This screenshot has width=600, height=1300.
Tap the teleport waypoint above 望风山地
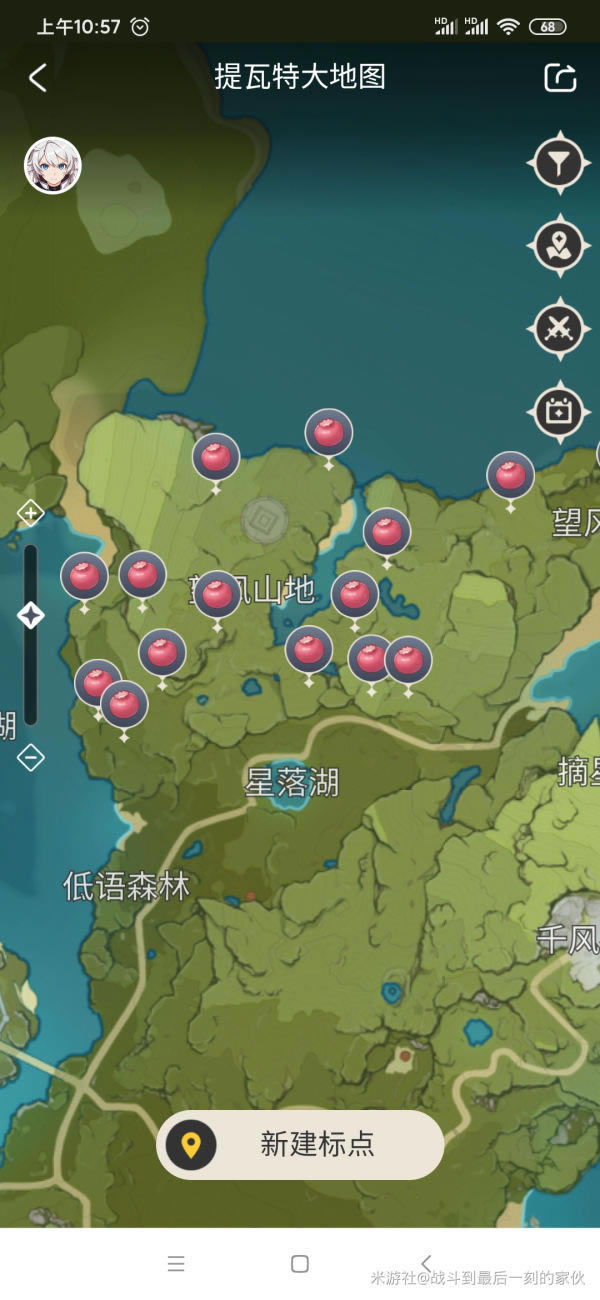(x=265, y=520)
